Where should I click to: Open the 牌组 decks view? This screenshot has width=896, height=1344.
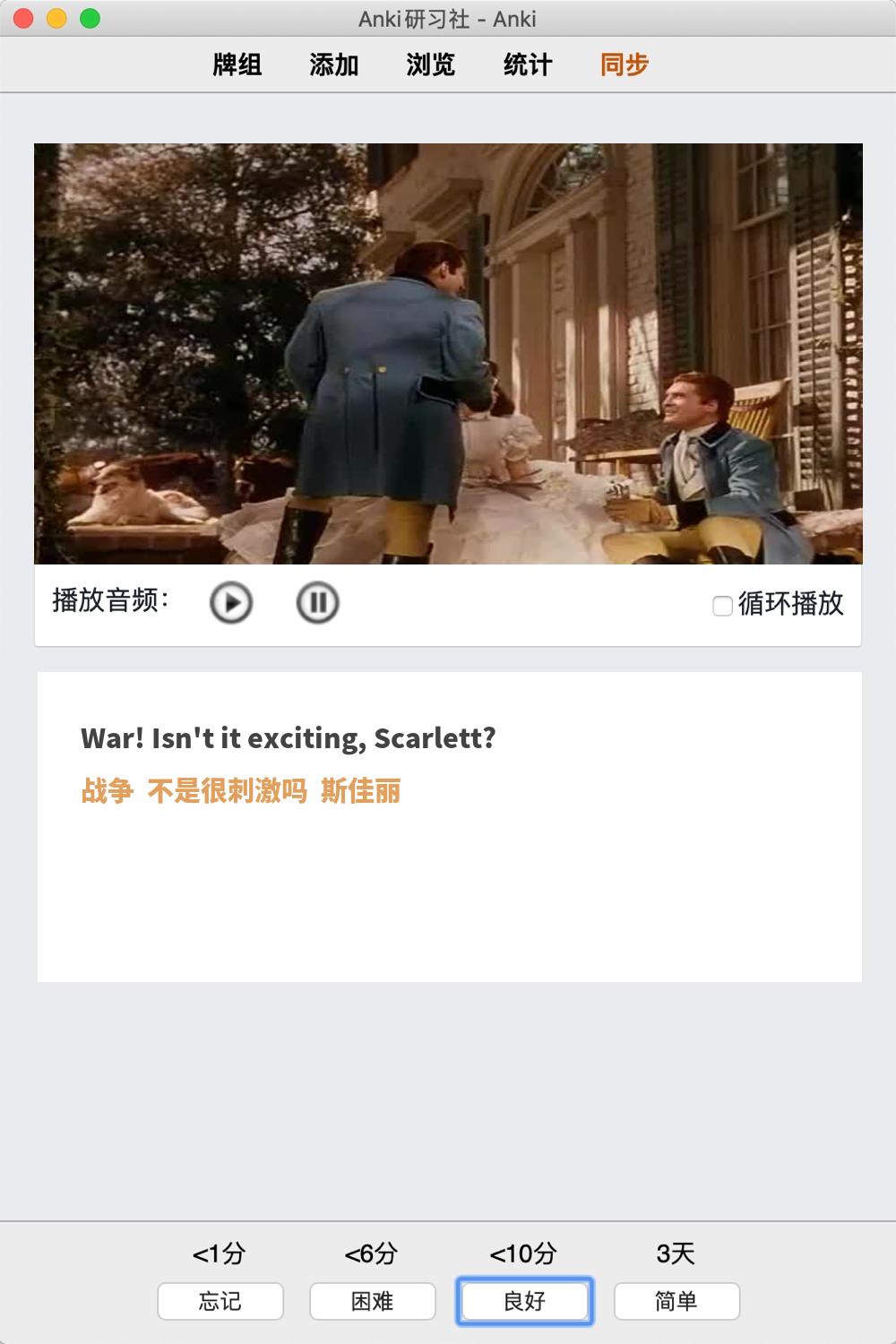tap(237, 65)
